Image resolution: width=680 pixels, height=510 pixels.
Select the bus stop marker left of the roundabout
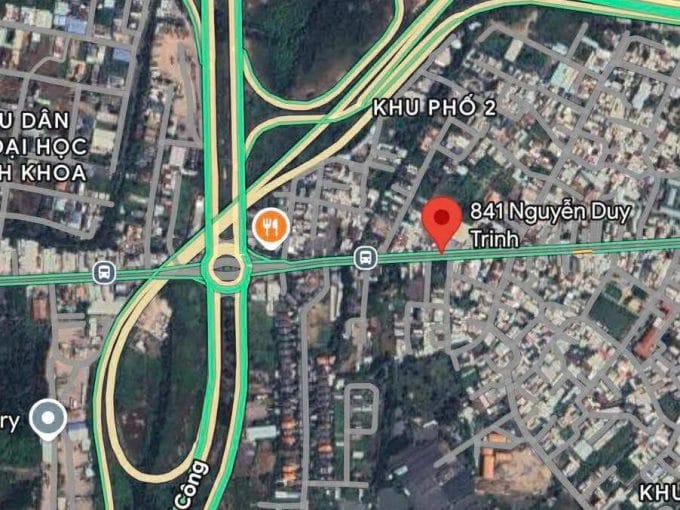[x=103, y=271]
